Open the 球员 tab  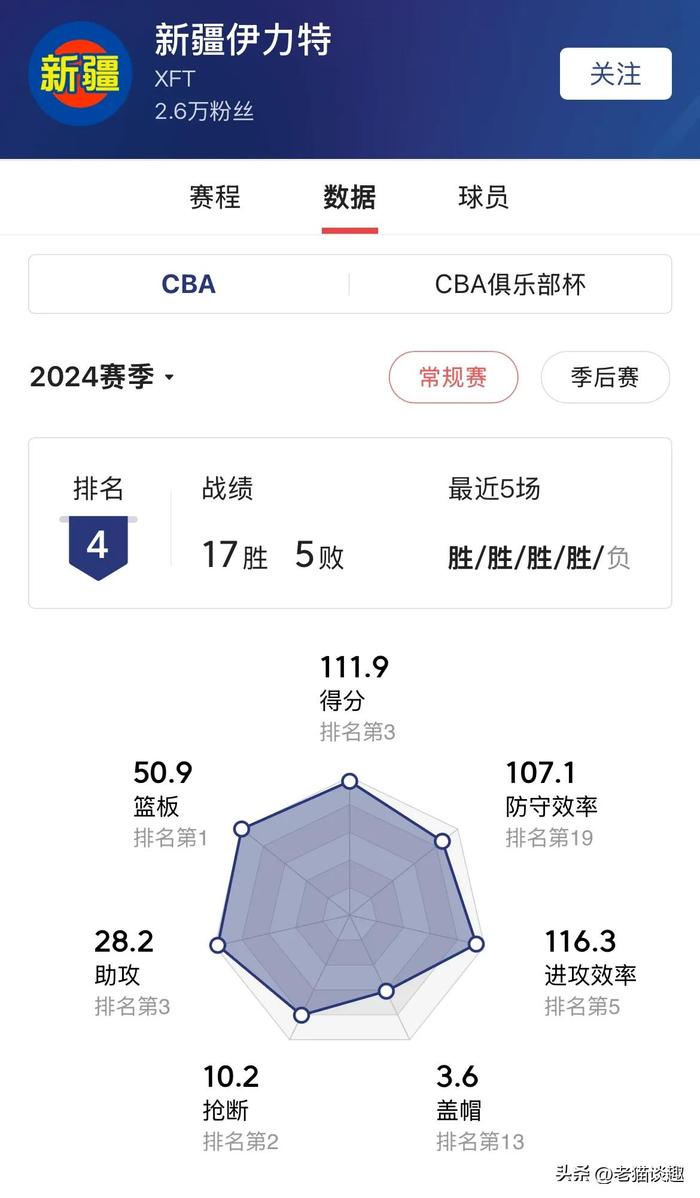(x=483, y=197)
